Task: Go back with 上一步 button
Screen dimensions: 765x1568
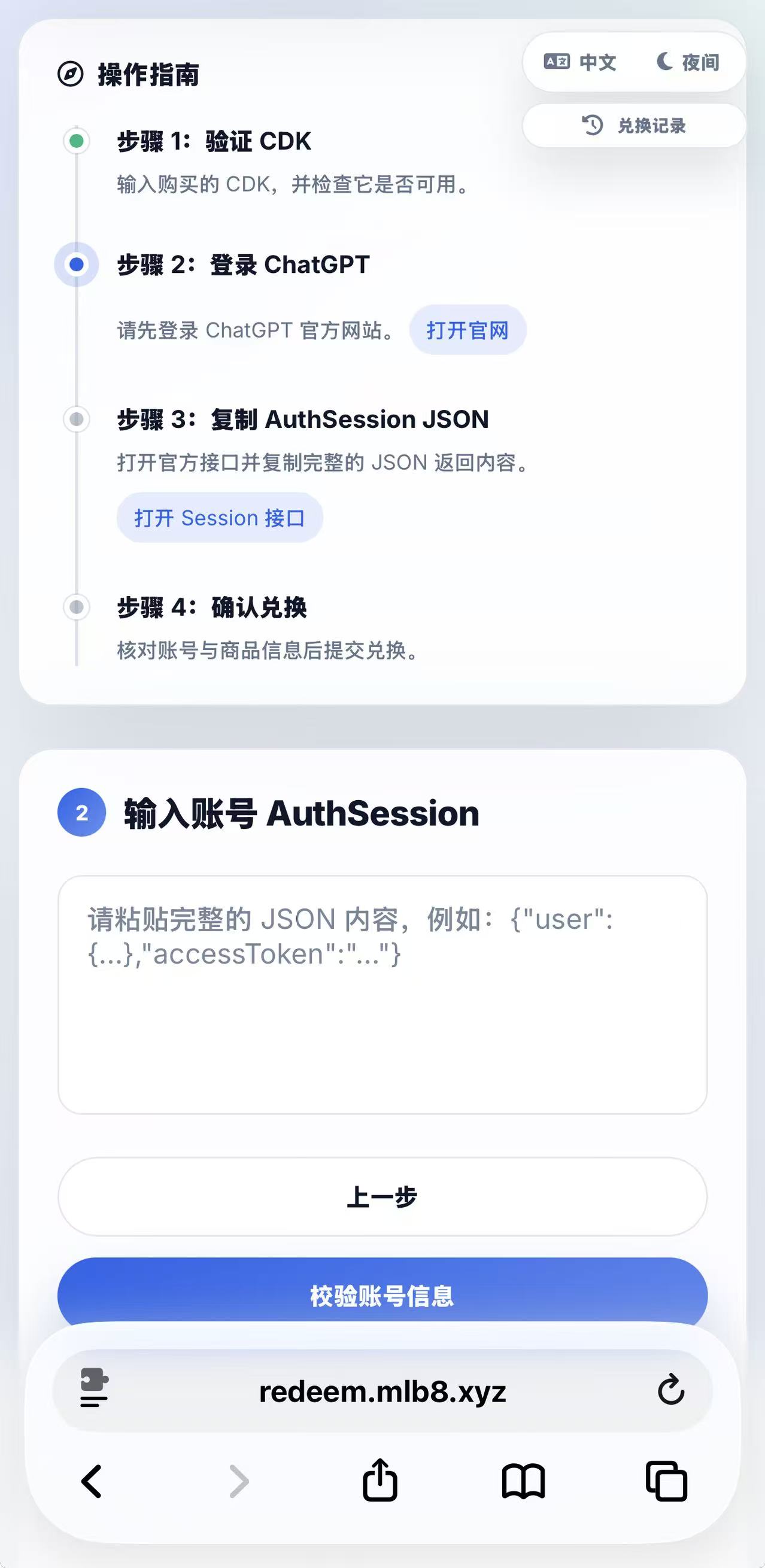Action: (x=382, y=1197)
